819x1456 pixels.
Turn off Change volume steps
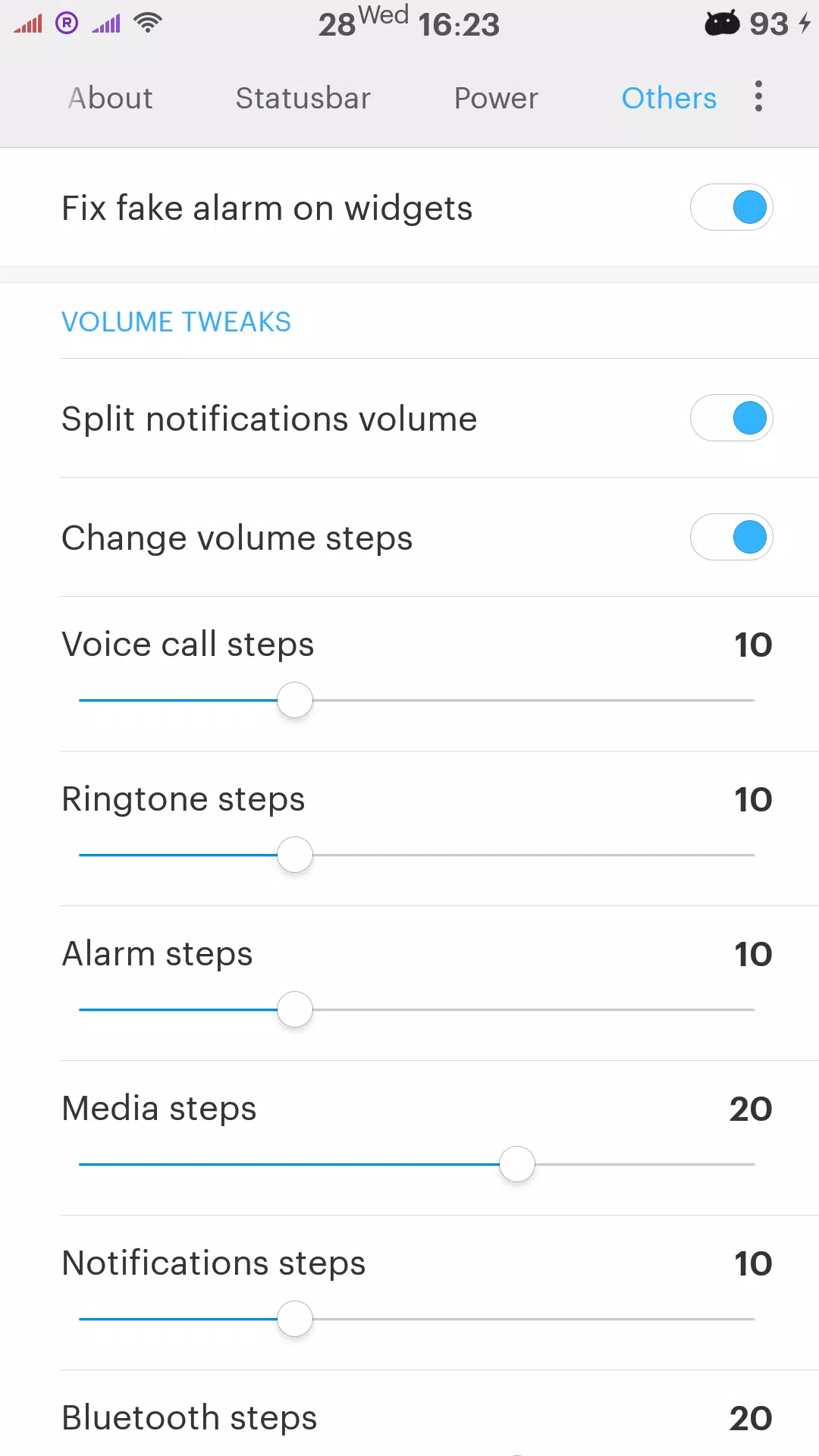pyautogui.click(x=731, y=537)
